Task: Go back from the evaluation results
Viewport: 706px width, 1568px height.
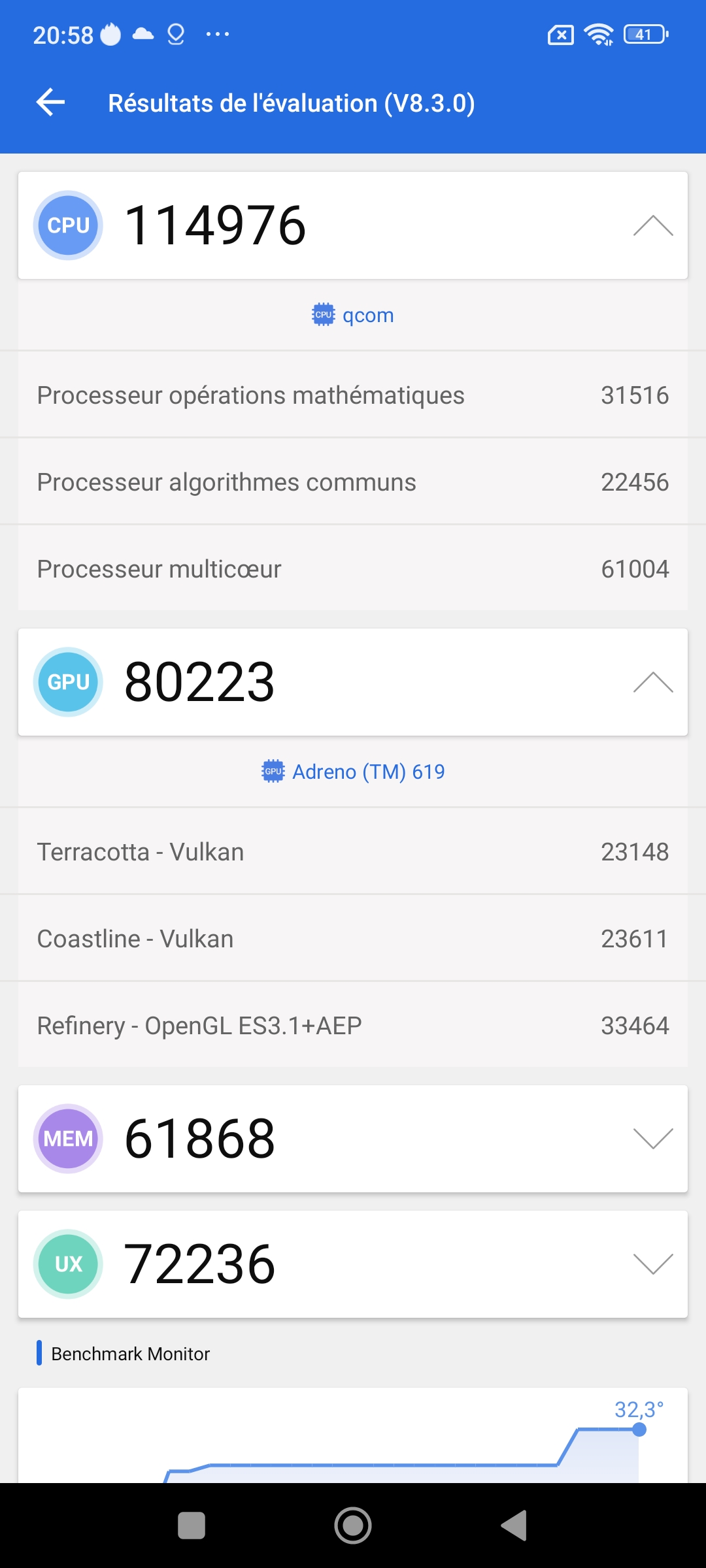Action: [x=50, y=103]
